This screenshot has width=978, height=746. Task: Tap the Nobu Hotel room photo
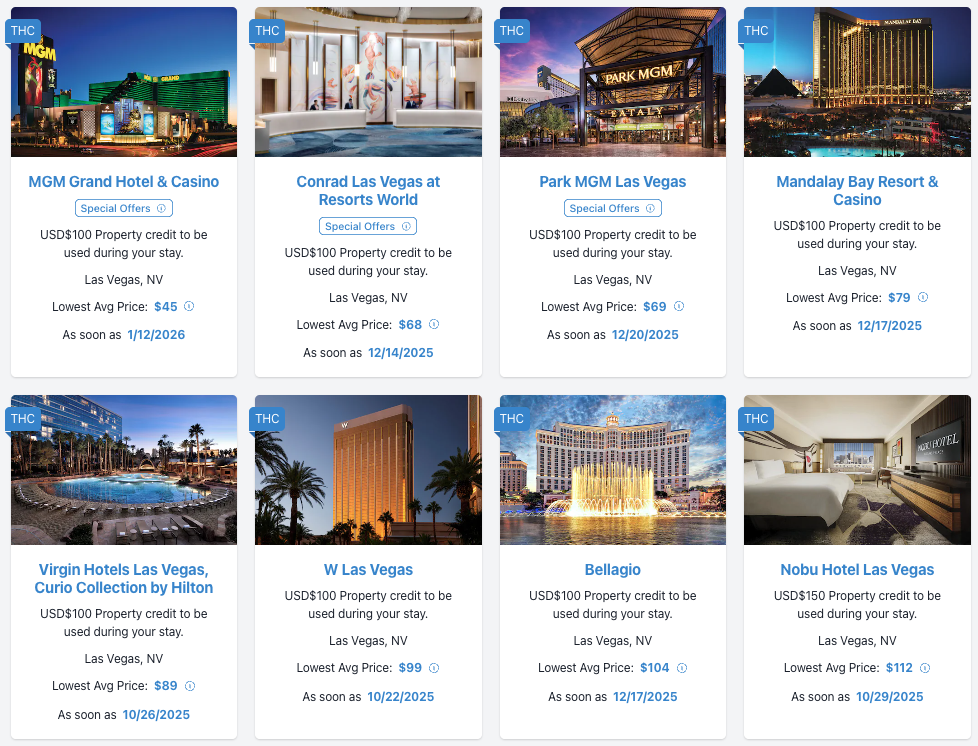pyautogui.click(x=857, y=470)
